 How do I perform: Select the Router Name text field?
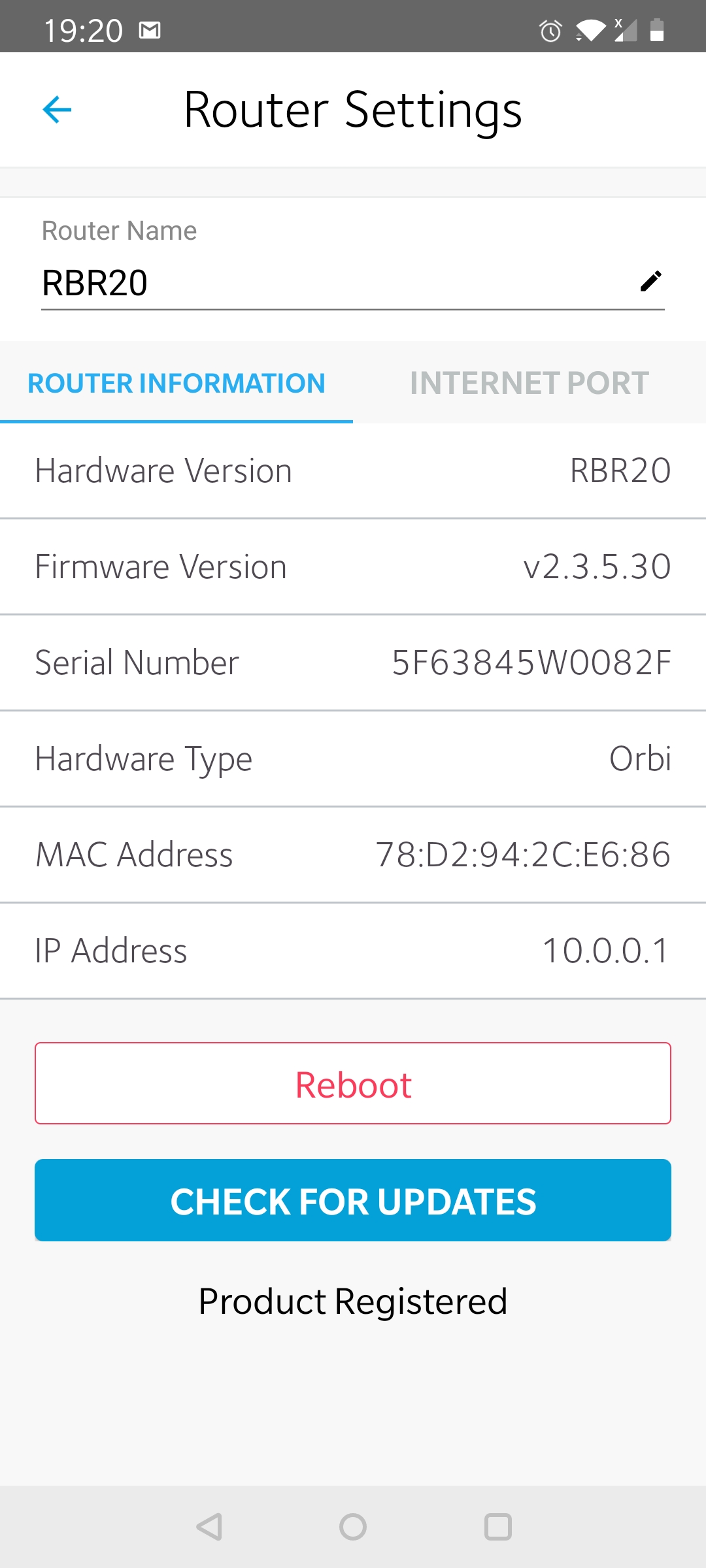pos(327,283)
